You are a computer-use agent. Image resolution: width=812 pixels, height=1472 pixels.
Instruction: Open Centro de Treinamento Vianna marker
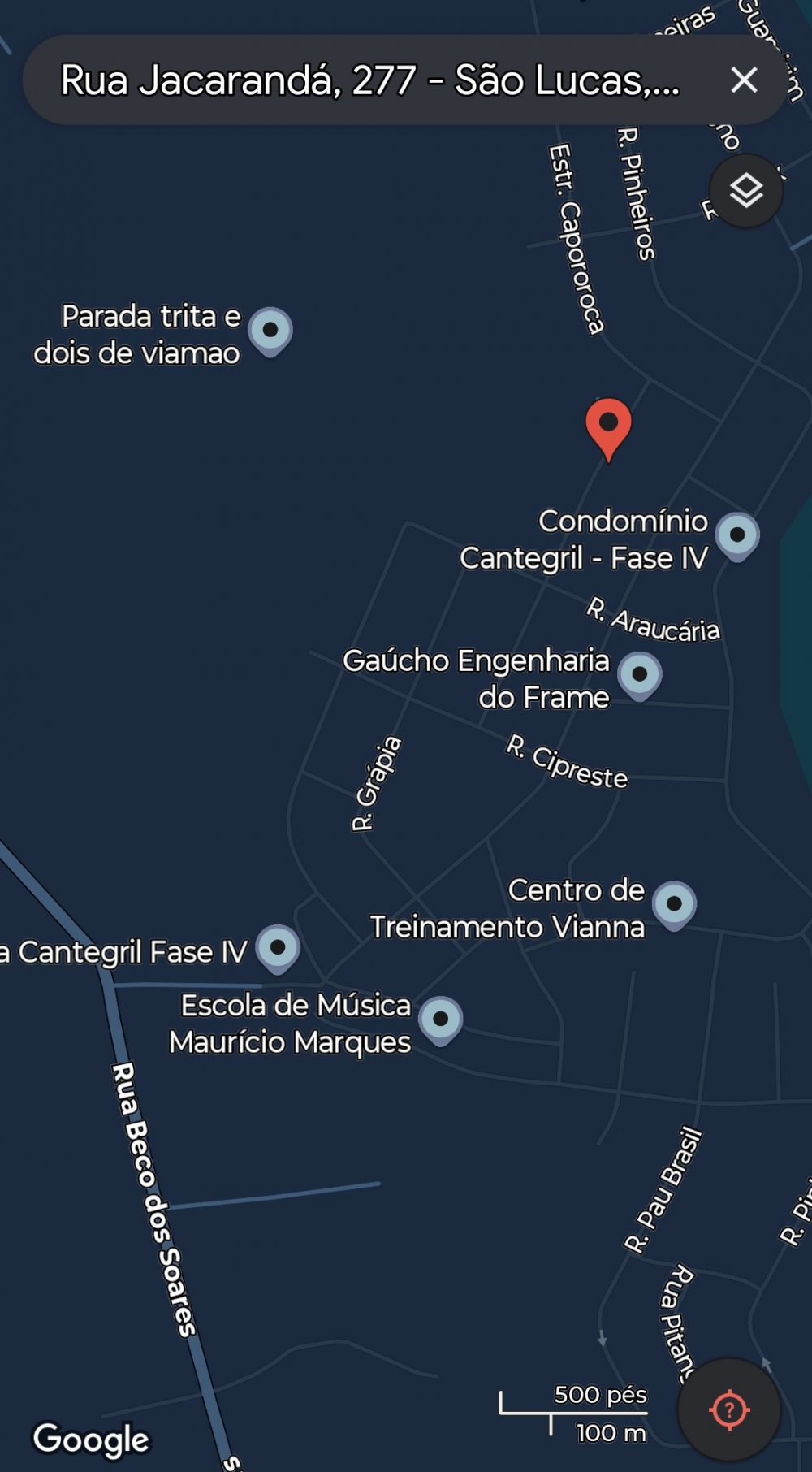click(x=674, y=903)
